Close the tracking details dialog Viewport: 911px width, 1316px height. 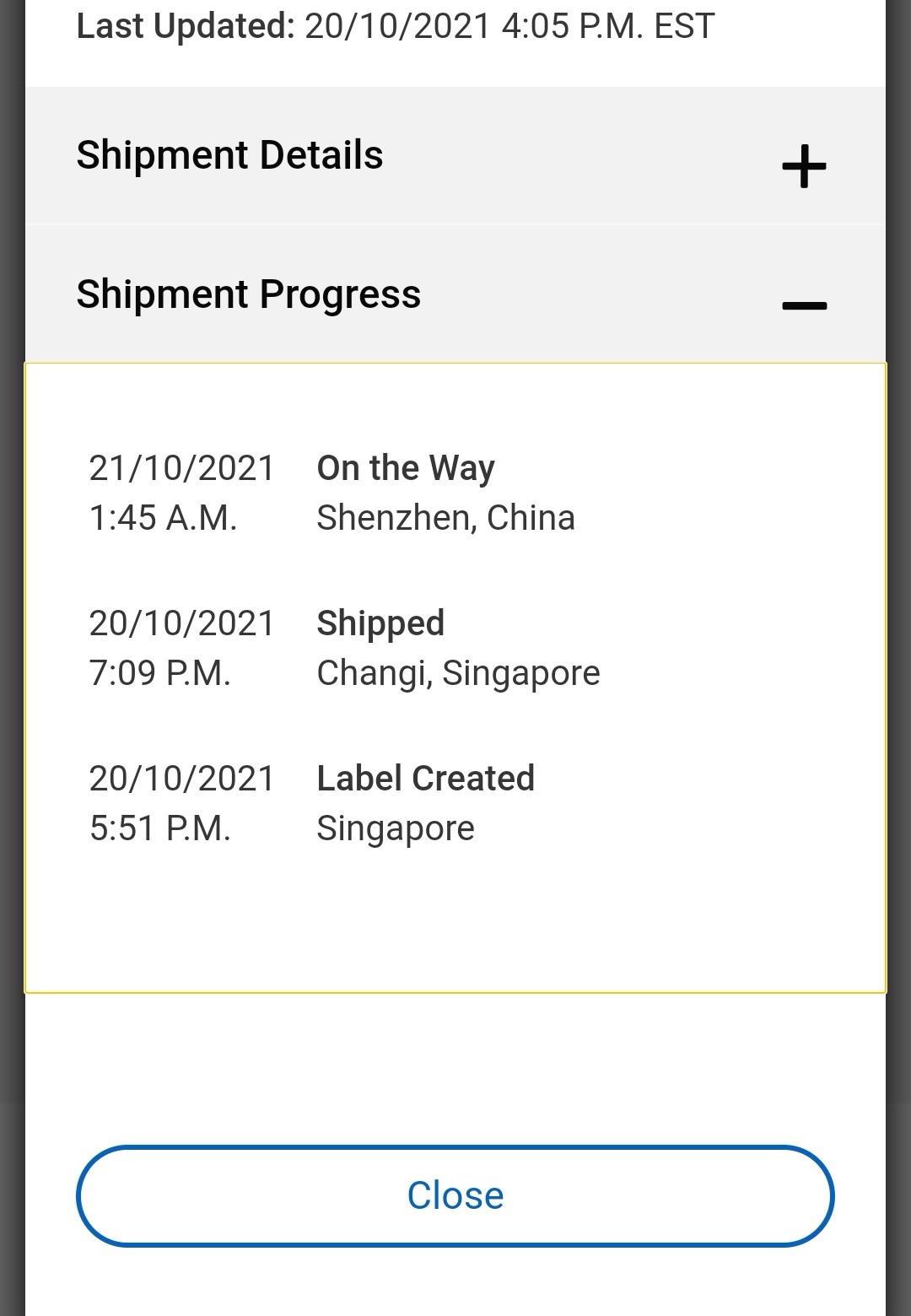click(455, 1195)
